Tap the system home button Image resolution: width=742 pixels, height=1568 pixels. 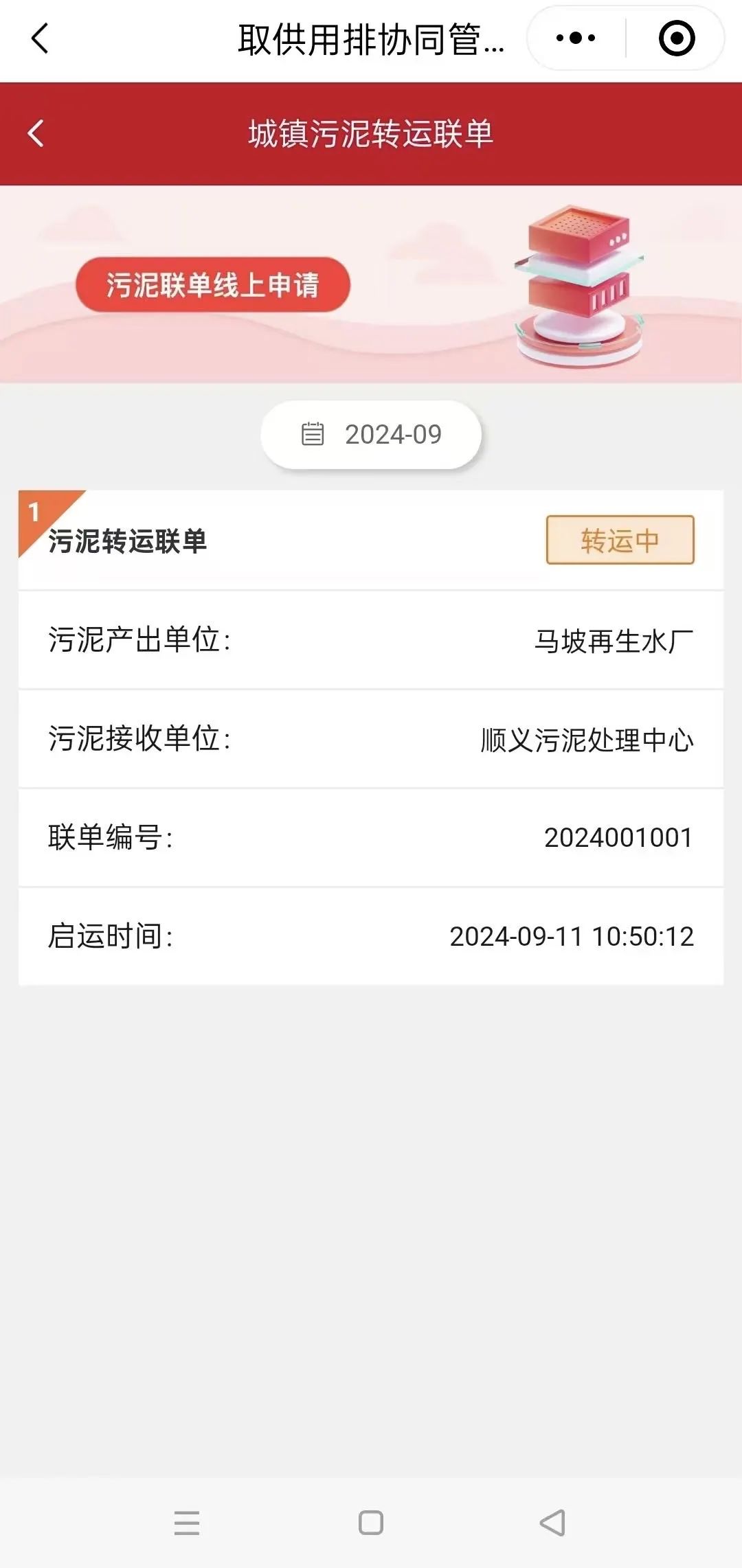coord(371,1523)
